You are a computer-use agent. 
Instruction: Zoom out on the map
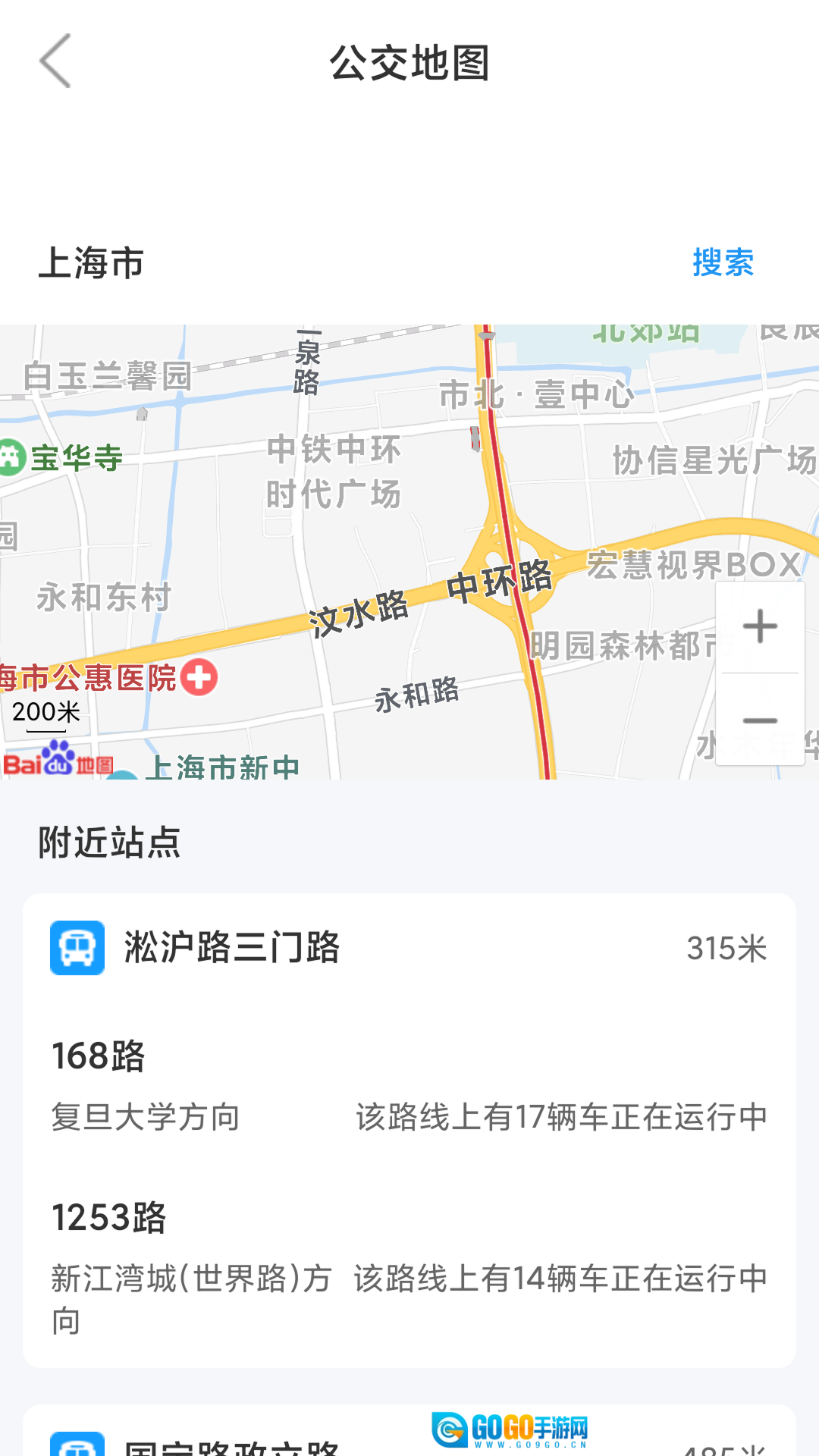pos(760,720)
